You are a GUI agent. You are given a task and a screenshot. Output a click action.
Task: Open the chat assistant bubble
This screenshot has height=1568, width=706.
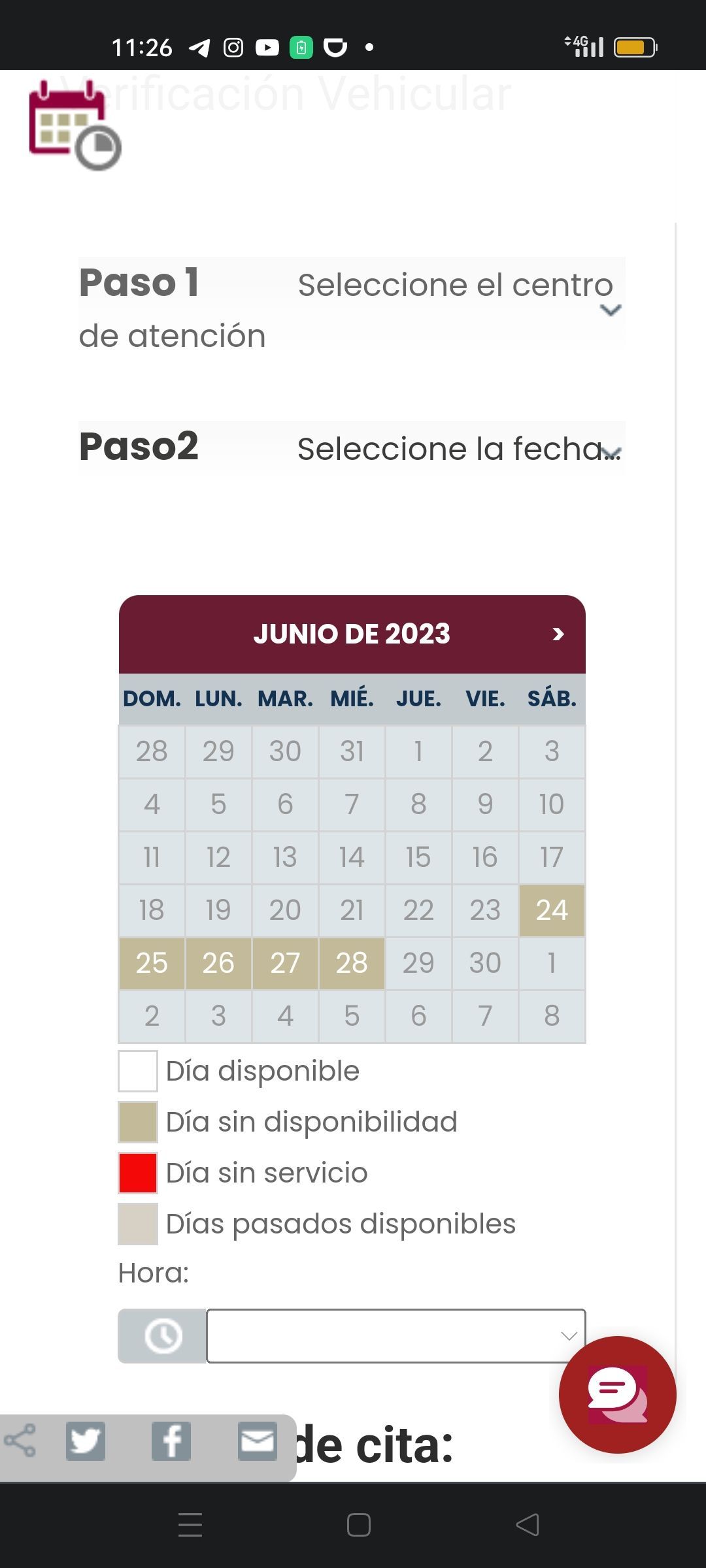[x=618, y=1395]
